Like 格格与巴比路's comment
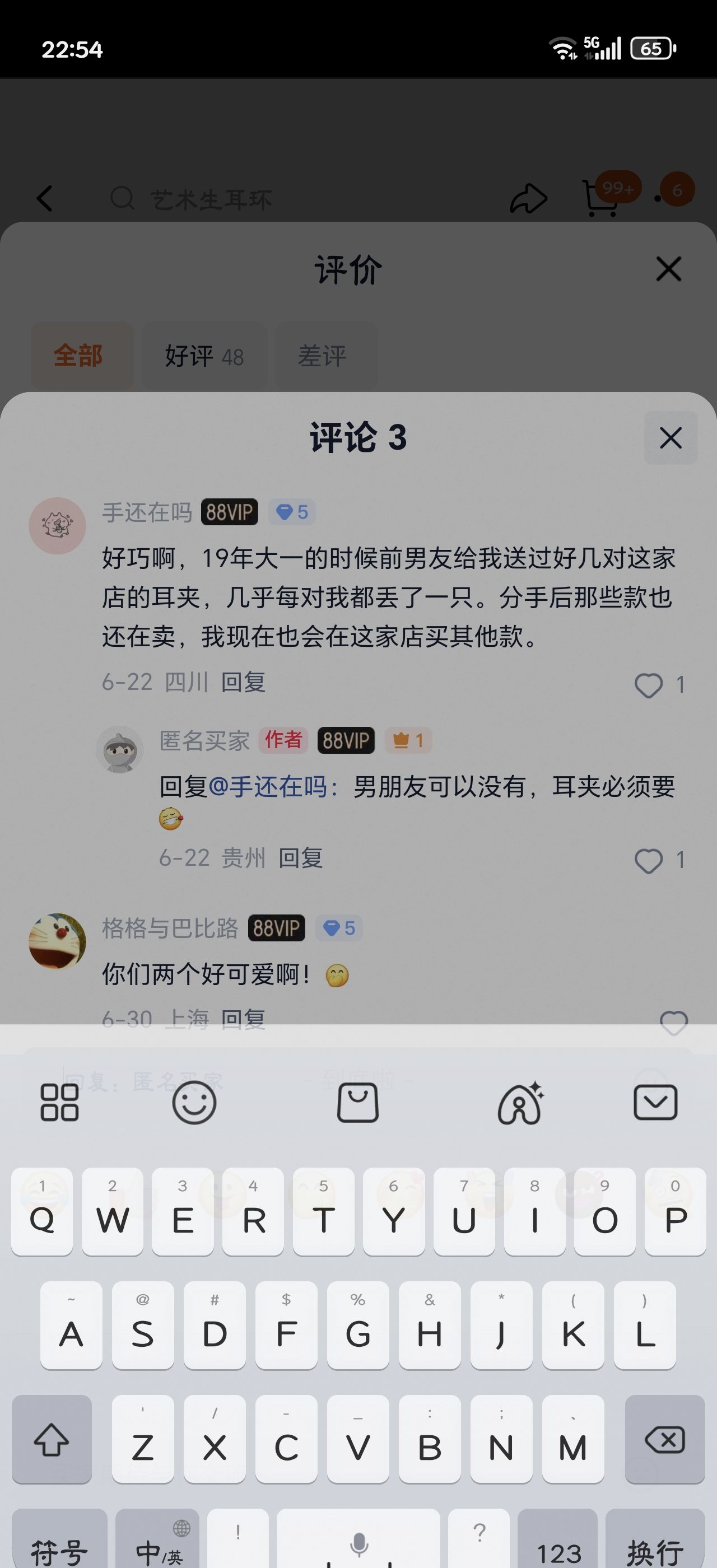This screenshot has width=717, height=1568. (674, 1022)
